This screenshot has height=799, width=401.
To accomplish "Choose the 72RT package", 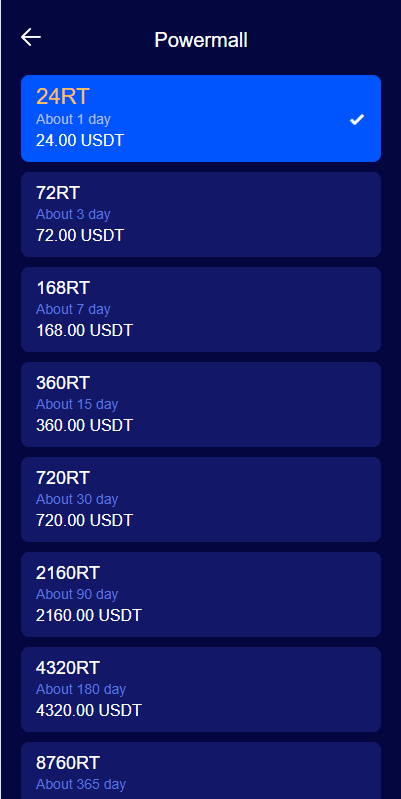I will click(201, 214).
